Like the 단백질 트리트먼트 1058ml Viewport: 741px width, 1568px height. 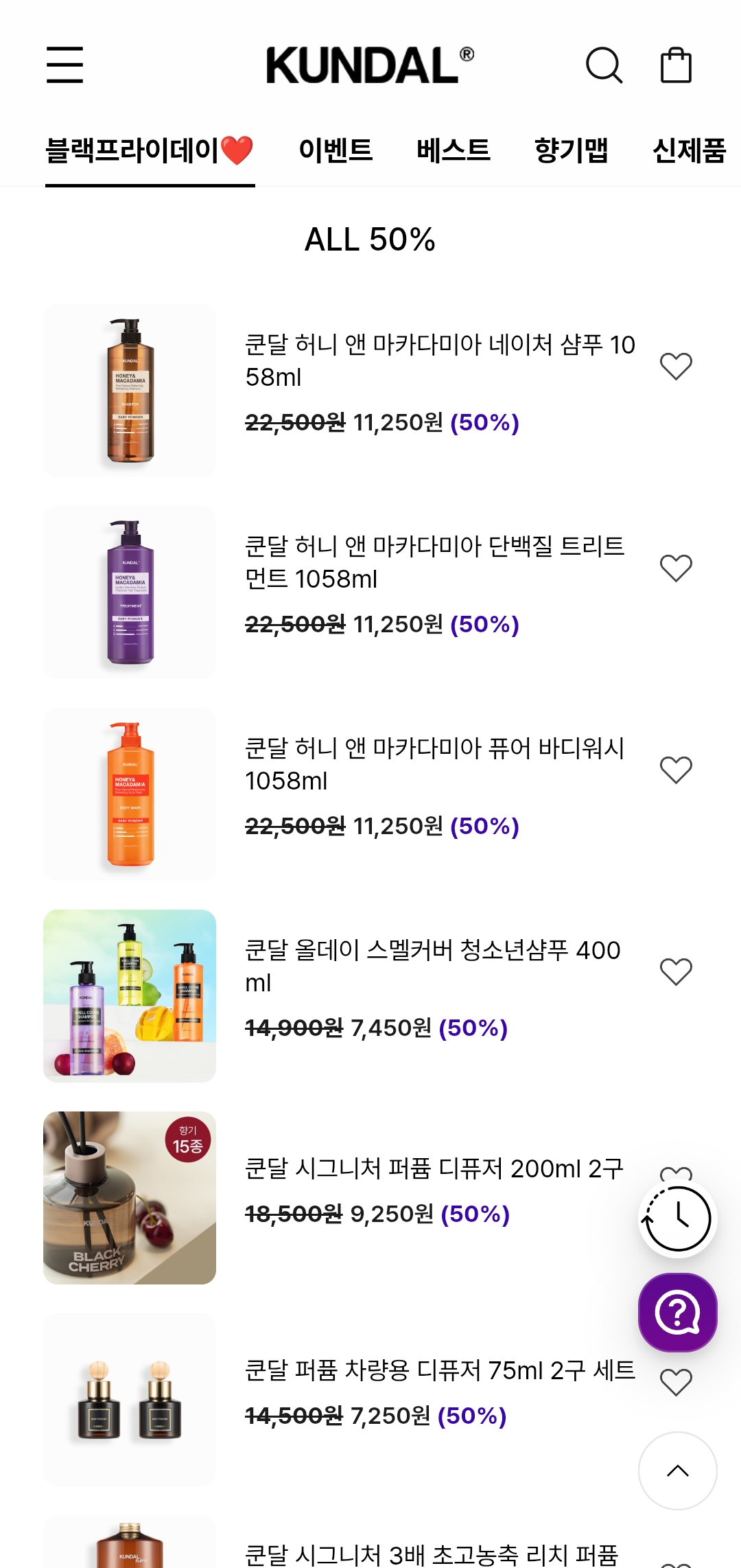(x=676, y=568)
